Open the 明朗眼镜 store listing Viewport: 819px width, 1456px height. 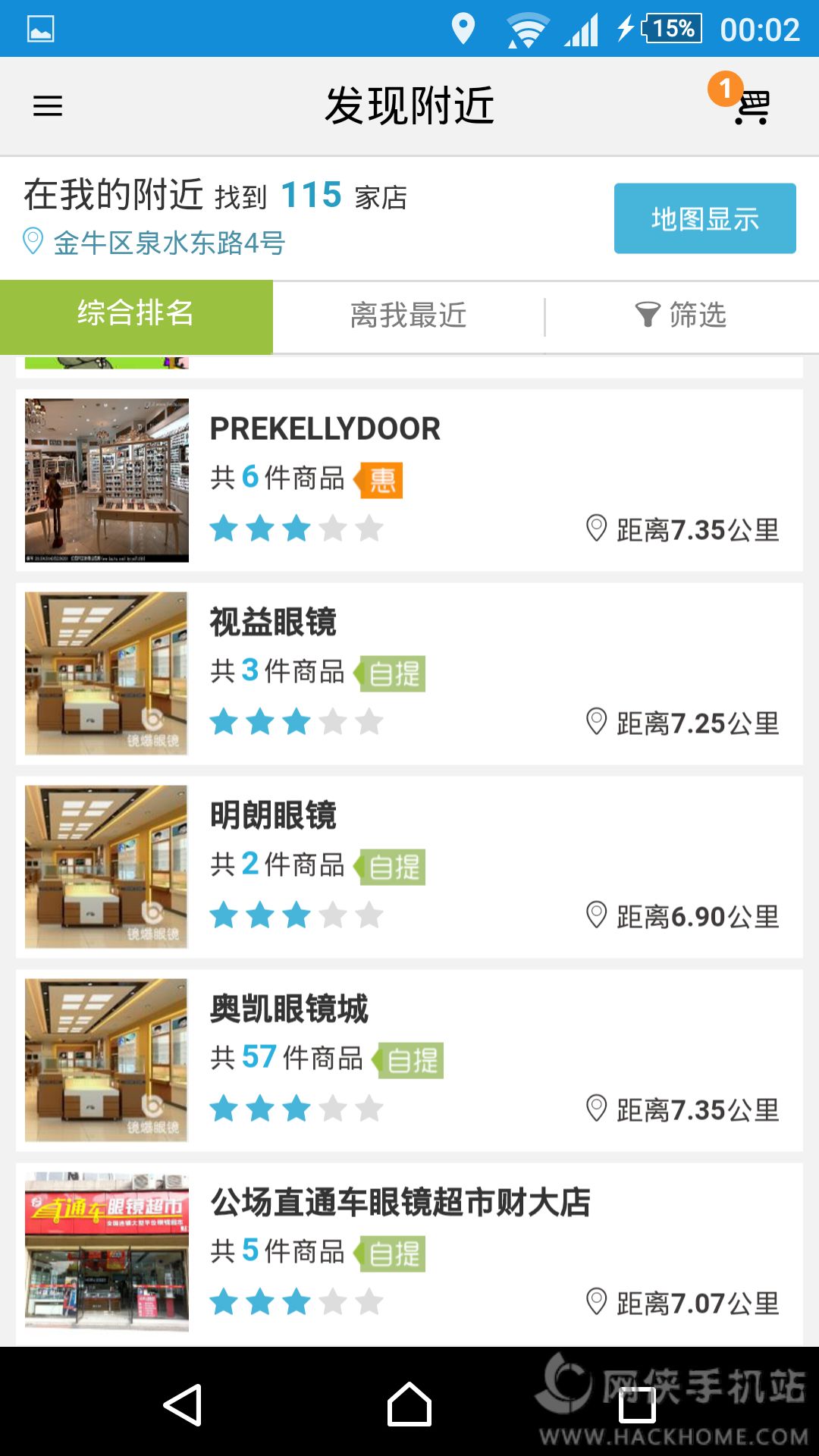point(409,867)
